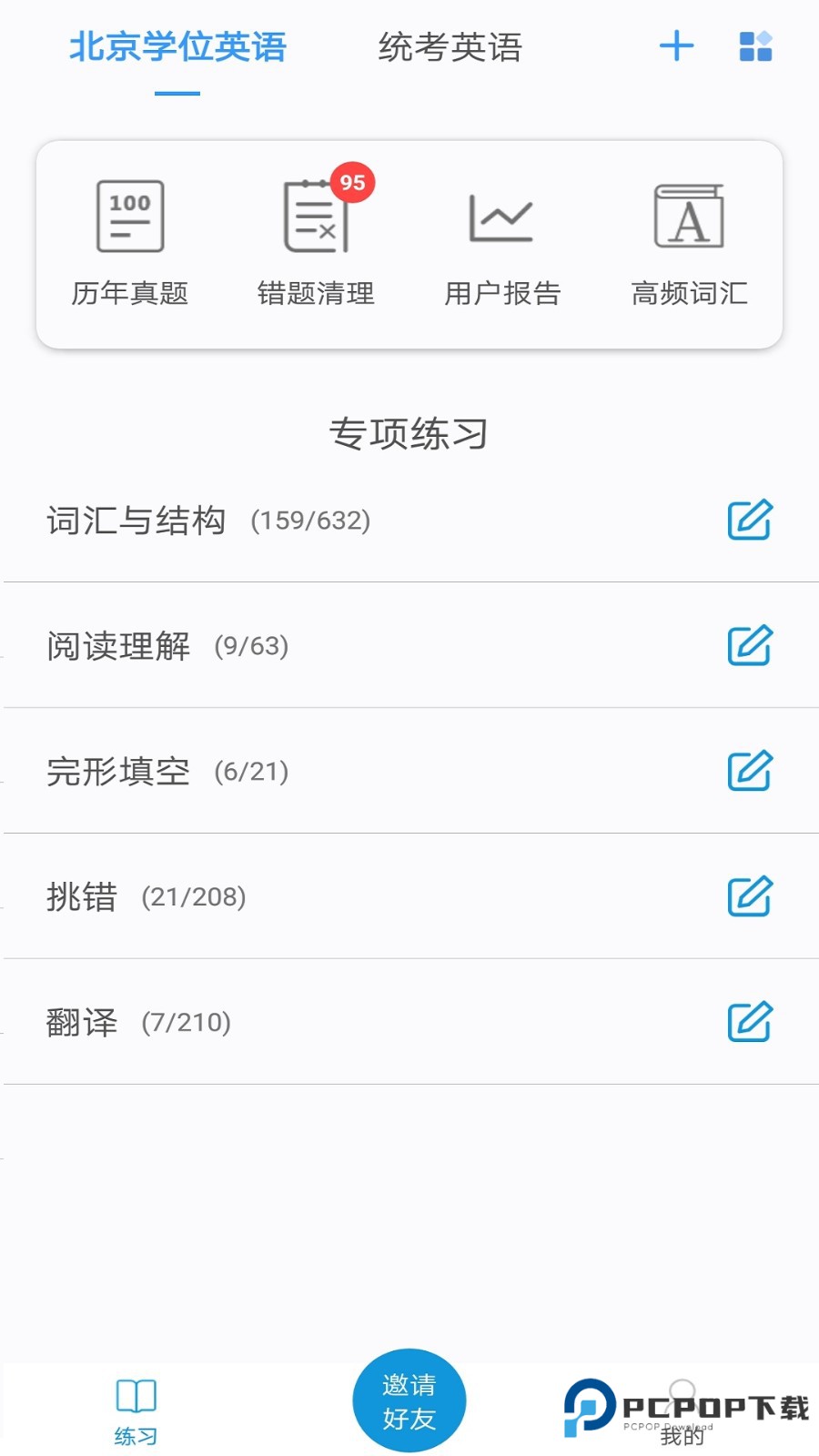This screenshot has width=819, height=1456.
Task: Open 错题清理 to clear wrong answers
Action: (317, 238)
